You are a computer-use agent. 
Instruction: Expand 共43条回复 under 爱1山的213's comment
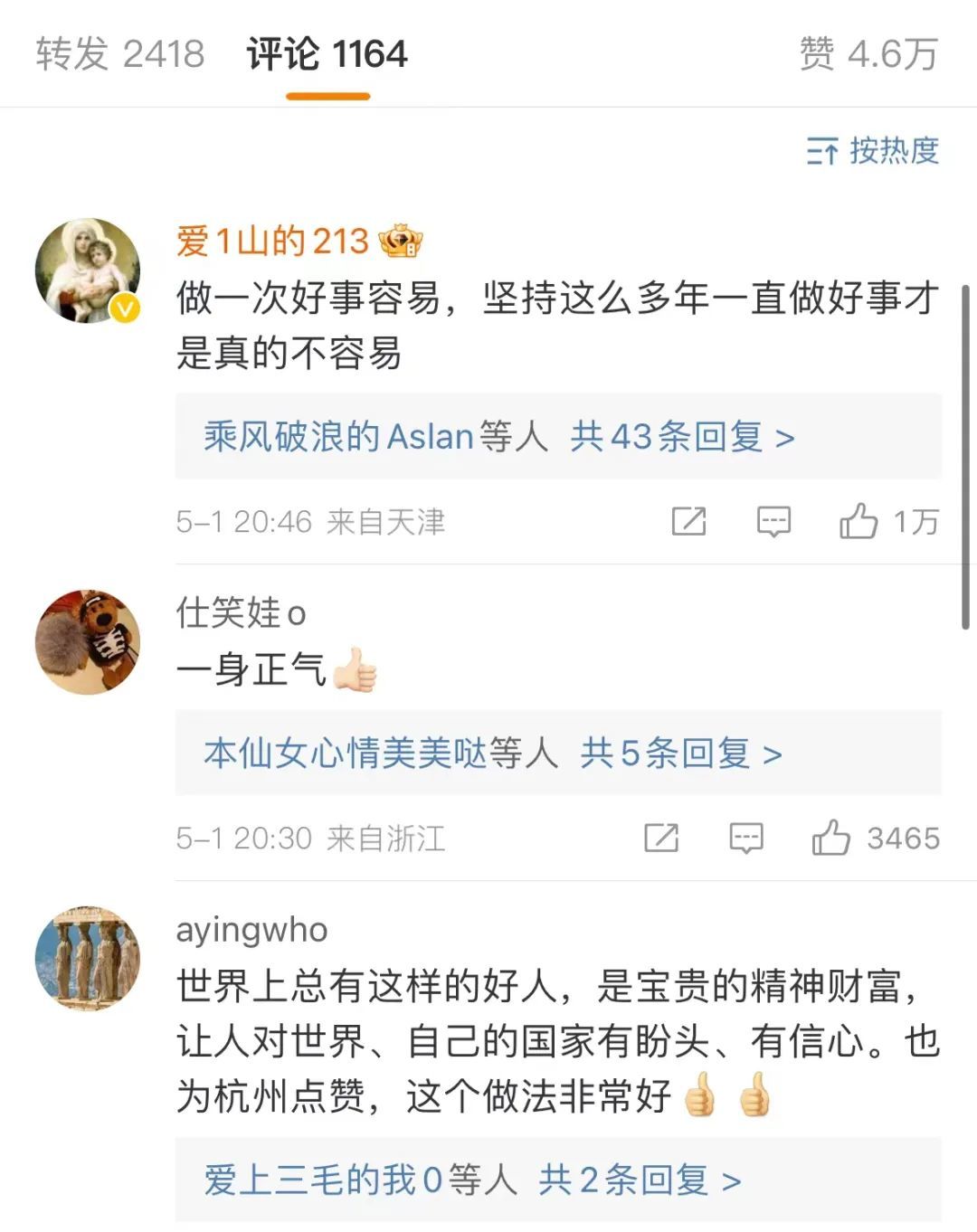coord(682,438)
